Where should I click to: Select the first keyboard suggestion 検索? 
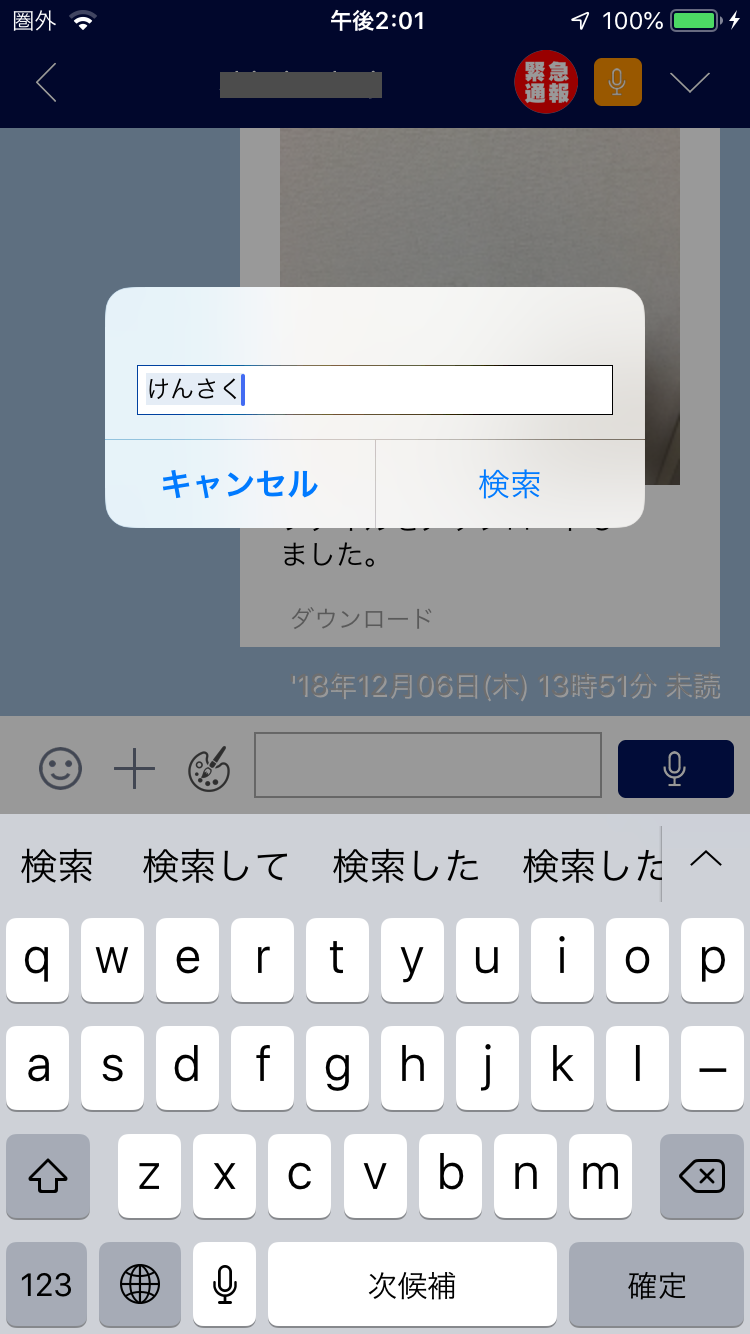click(57, 866)
